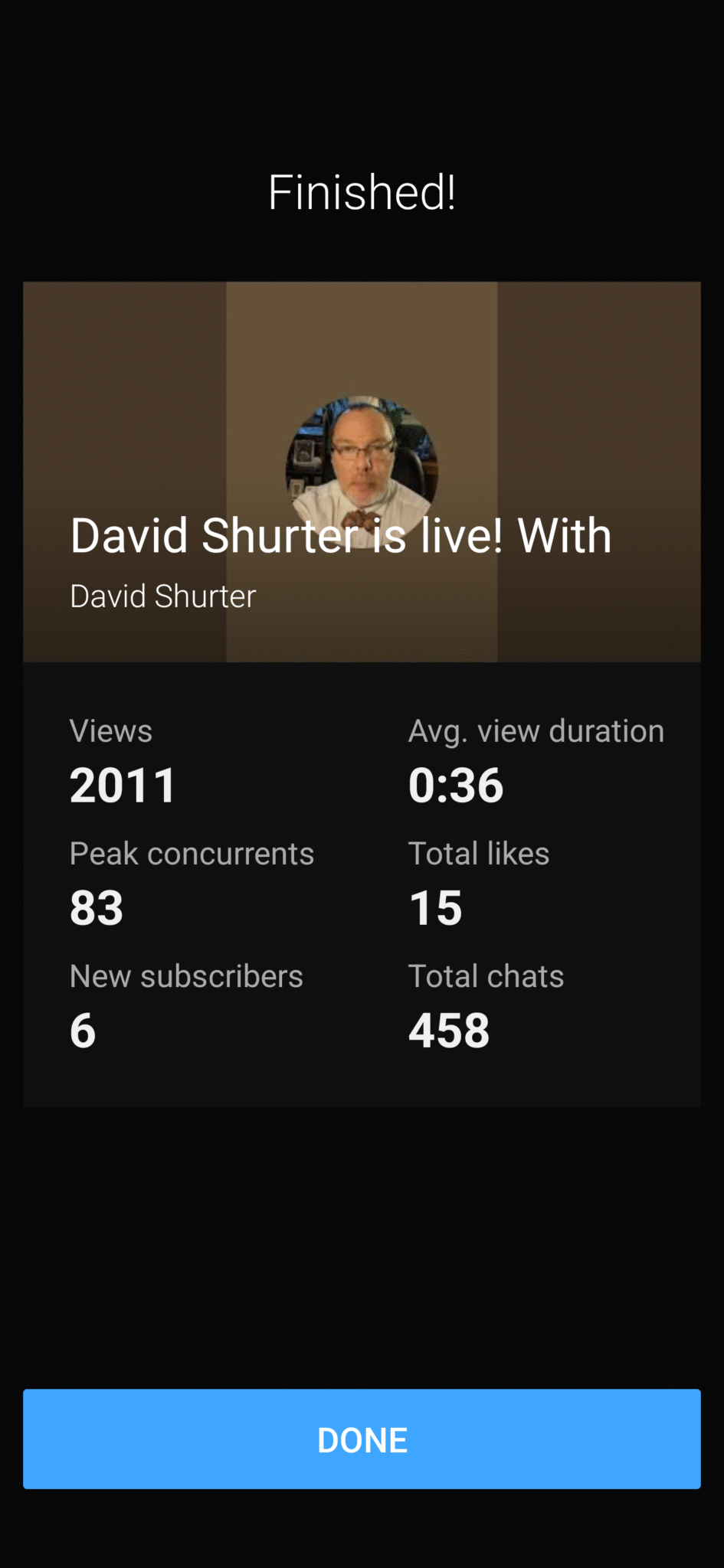Click the New subscribers label

[x=186, y=975]
